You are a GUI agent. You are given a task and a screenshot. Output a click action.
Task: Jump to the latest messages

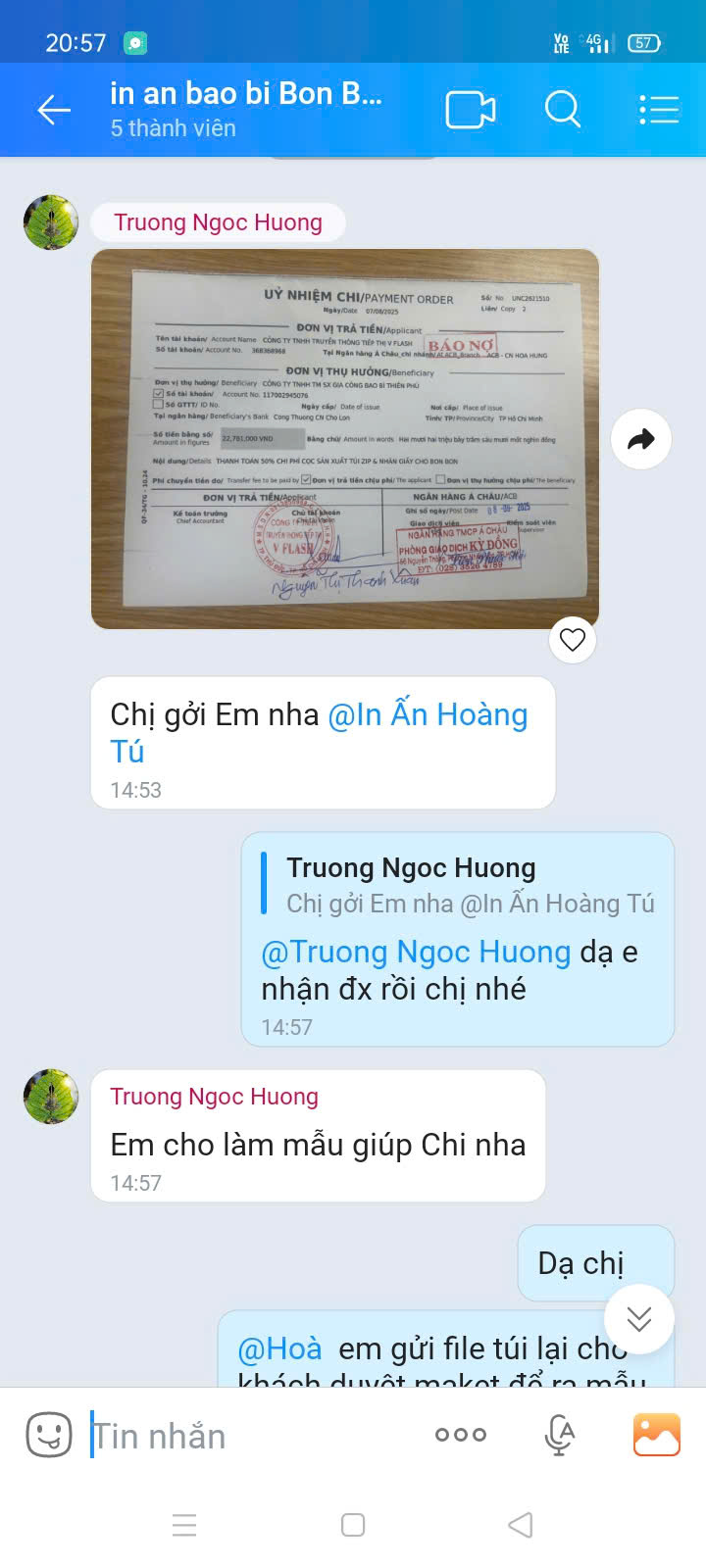(639, 1319)
